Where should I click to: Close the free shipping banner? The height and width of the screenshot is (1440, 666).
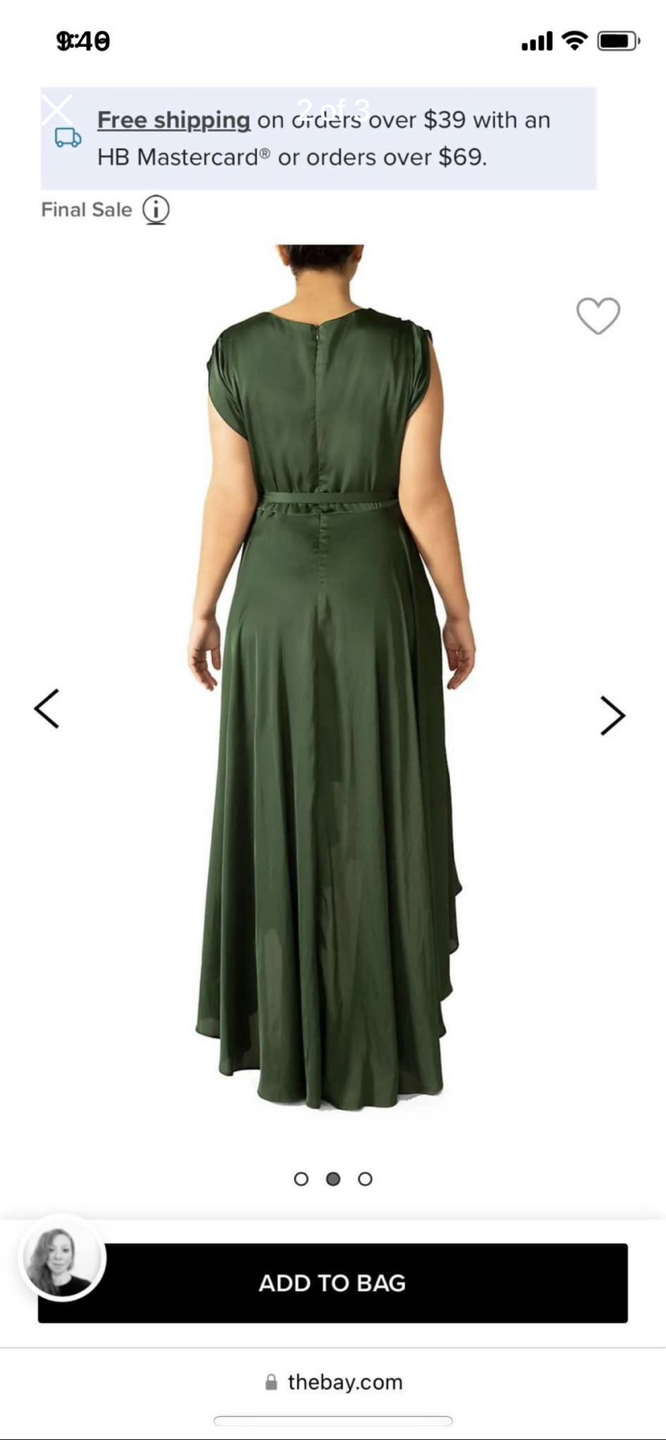58,109
